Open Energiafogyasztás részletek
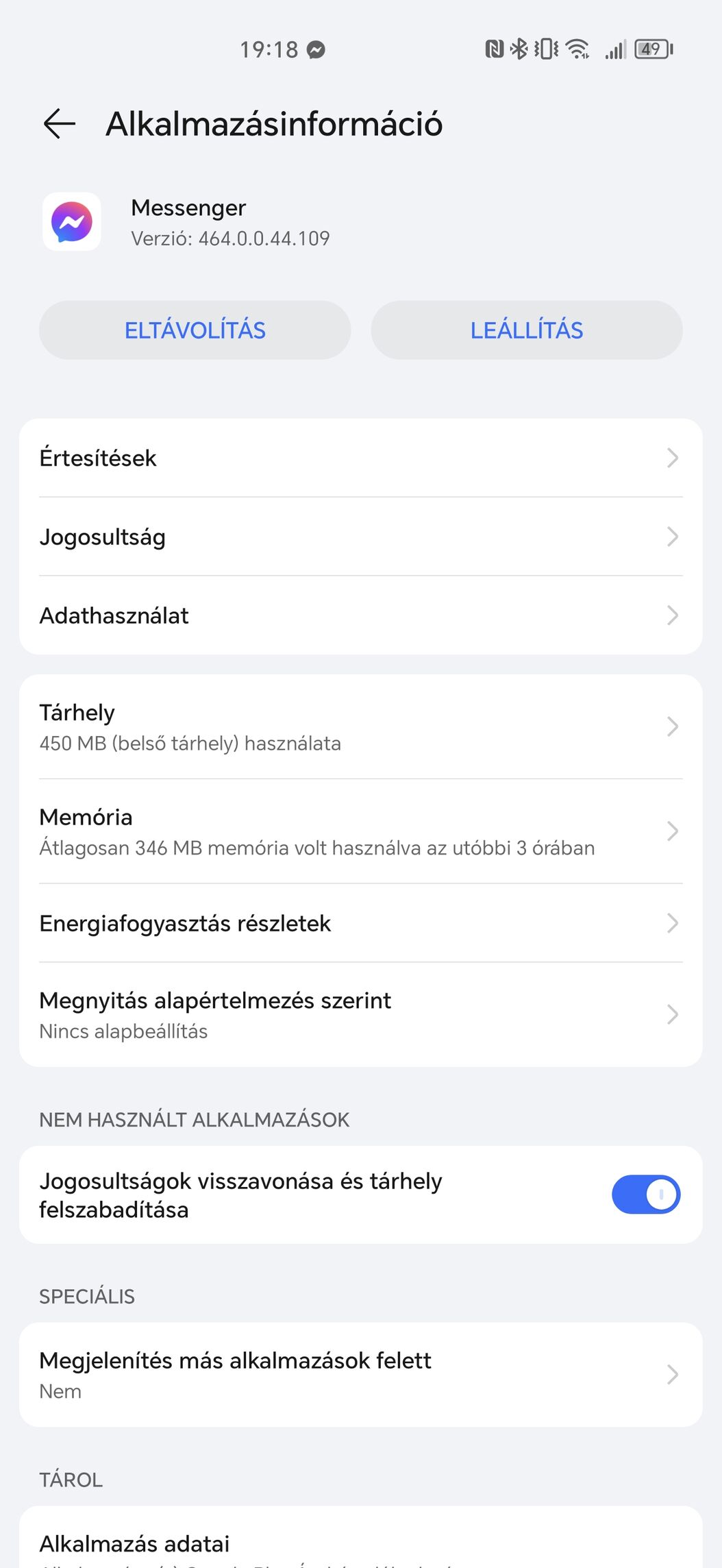The image size is (722, 1568). click(x=360, y=923)
